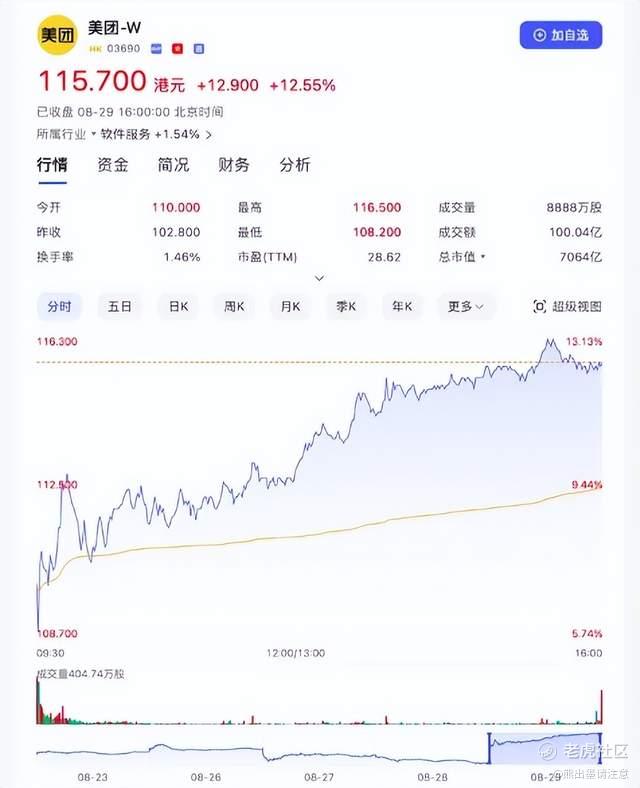Open the 更多 chart options dropdown
Viewport: 640px width, 788px height.
[x=466, y=307]
